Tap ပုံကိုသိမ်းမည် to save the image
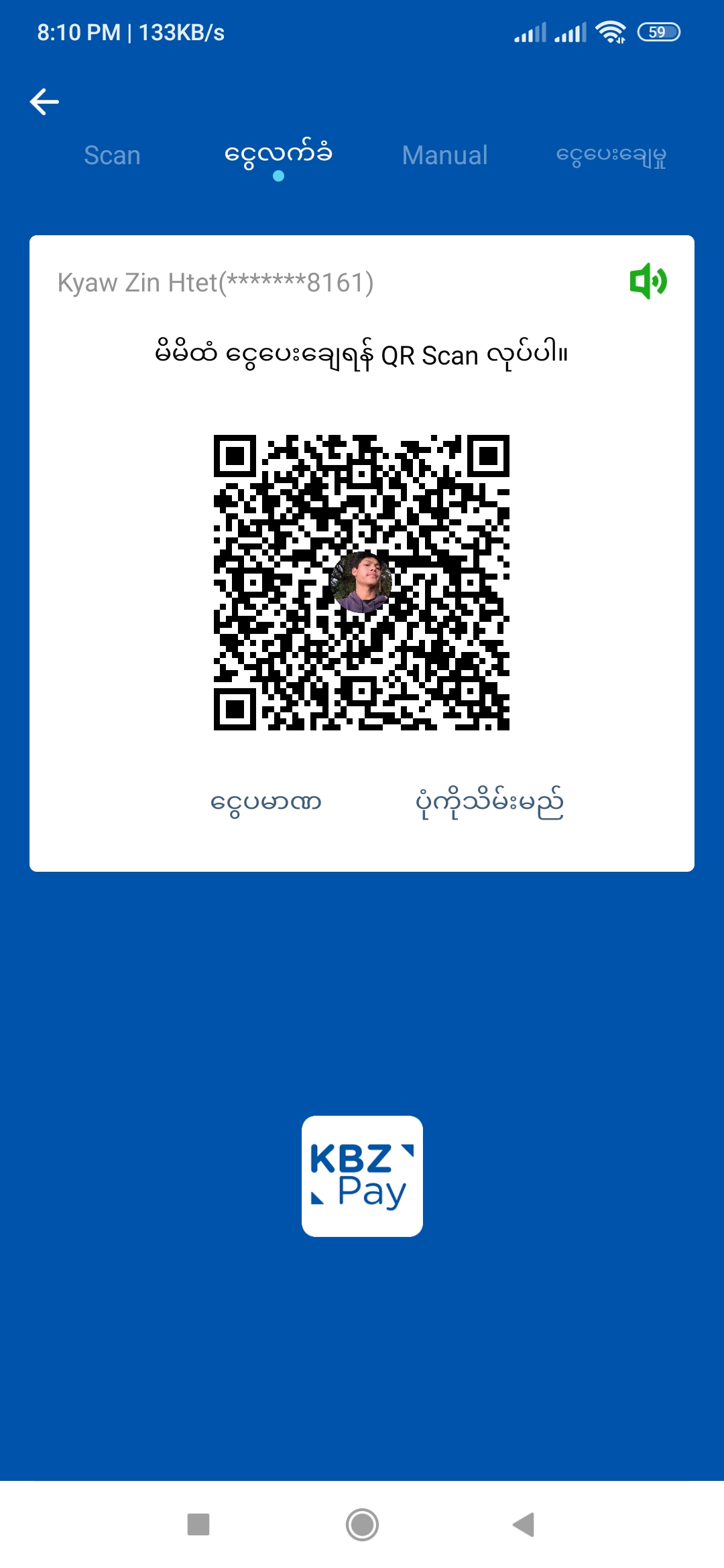The width and height of the screenshot is (724, 1568). tap(489, 803)
